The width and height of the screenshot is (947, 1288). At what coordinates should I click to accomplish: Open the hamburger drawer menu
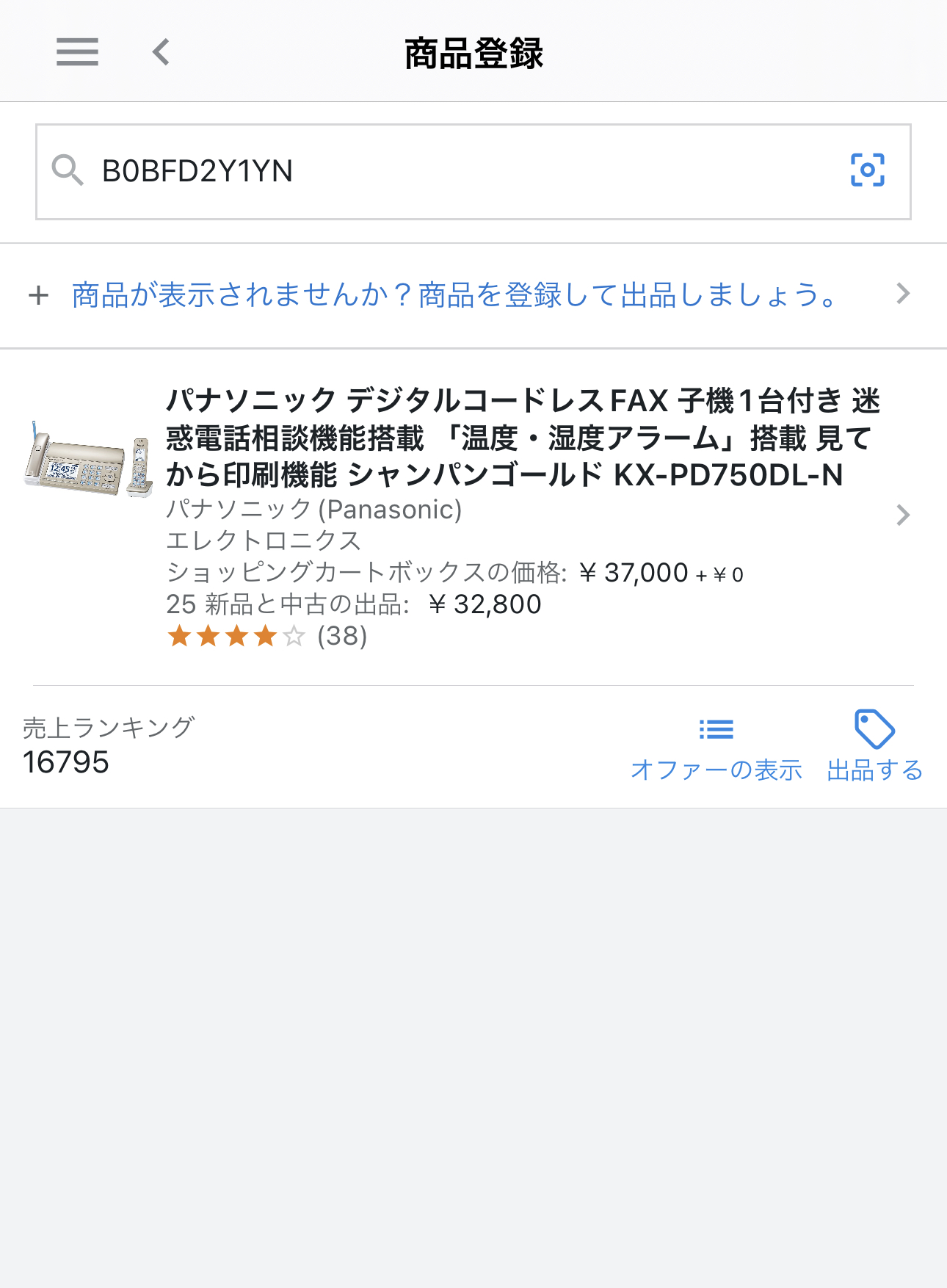pos(77,52)
